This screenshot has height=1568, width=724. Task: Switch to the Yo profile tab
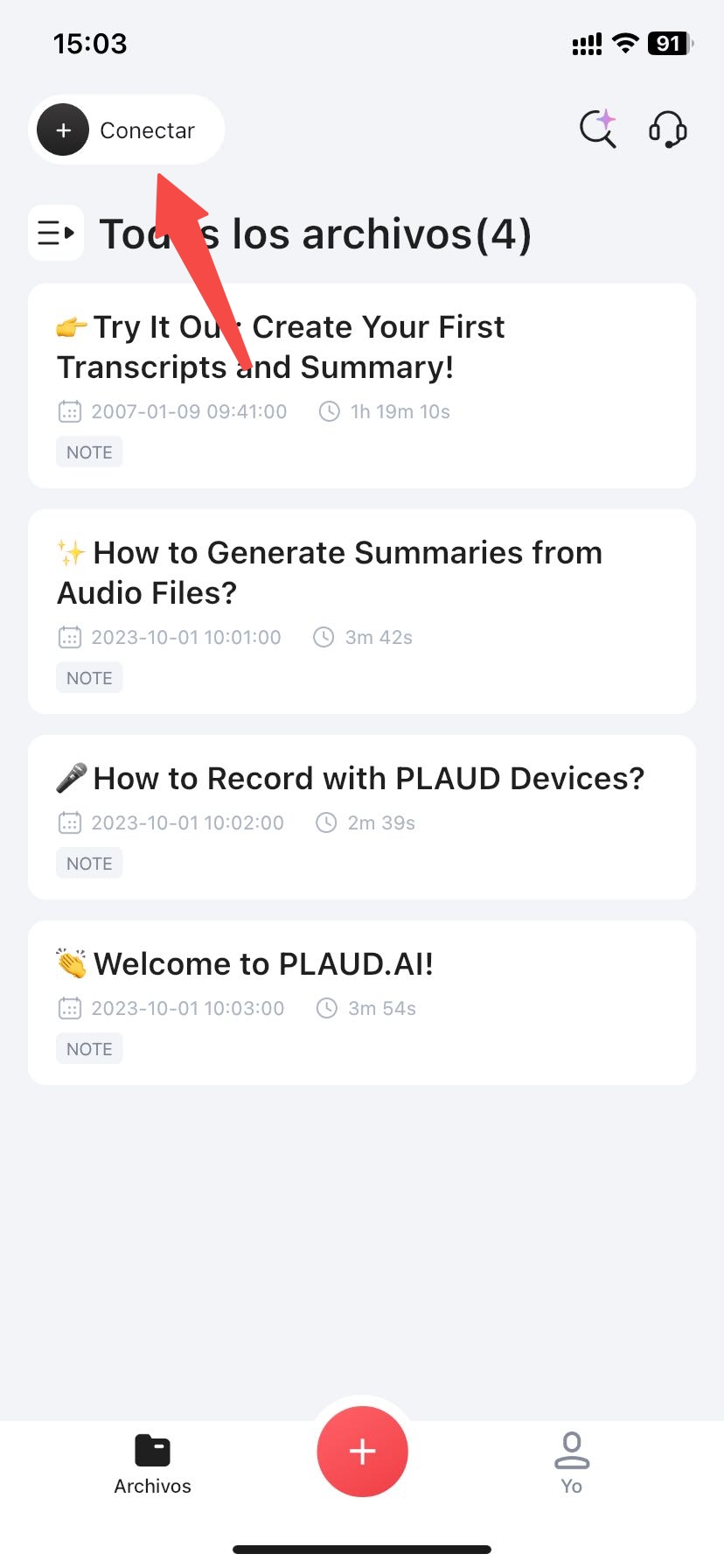click(571, 1465)
